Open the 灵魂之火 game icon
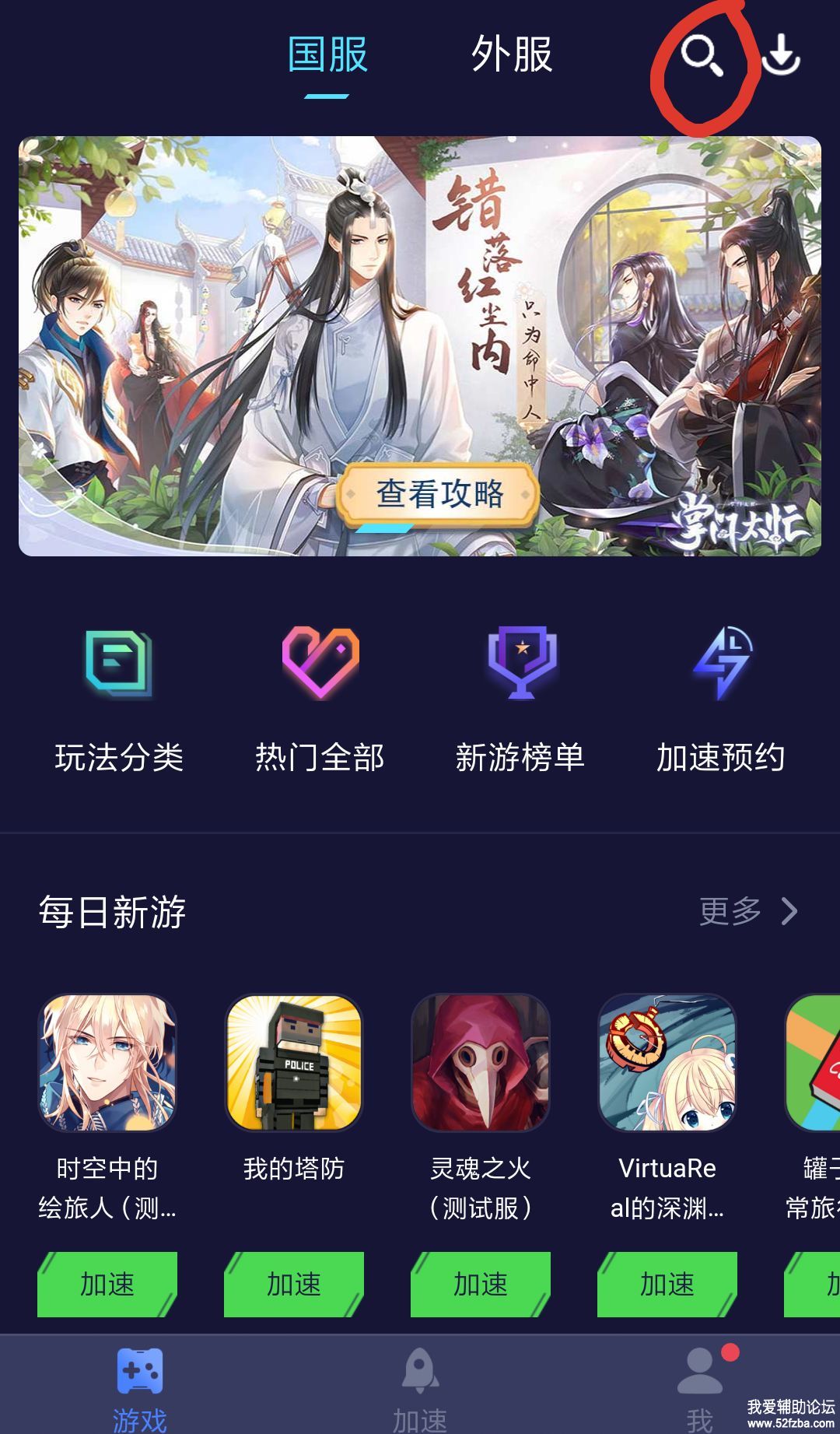840x1434 pixels. pyautogui.click(x=481, y=1062)
